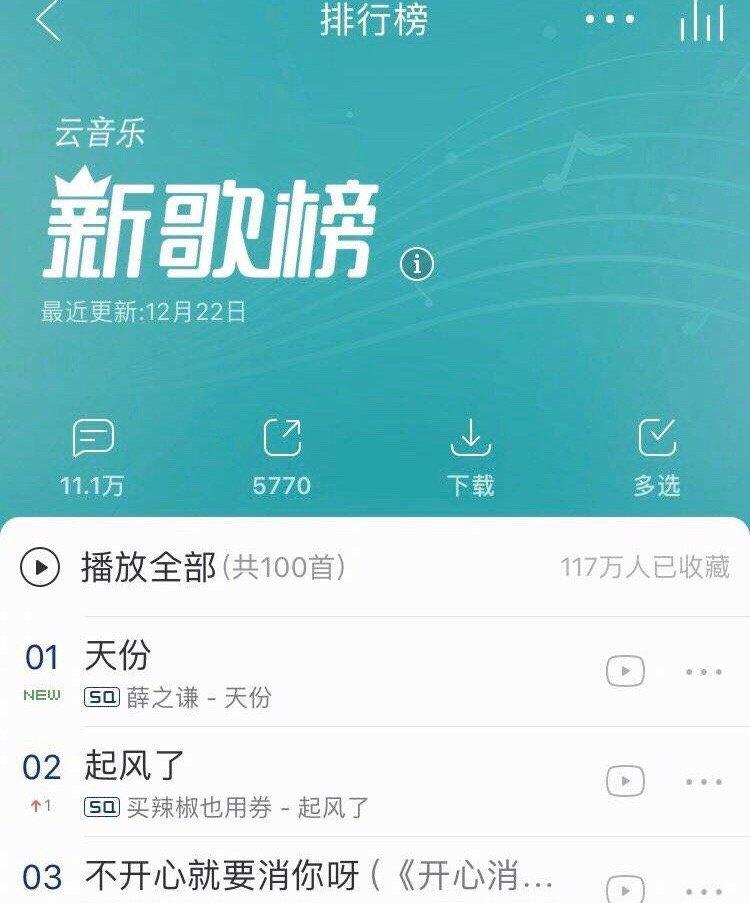Open more options for 天份
The width and height of the screenshot is (750, 903).
[x=703, y=672]
